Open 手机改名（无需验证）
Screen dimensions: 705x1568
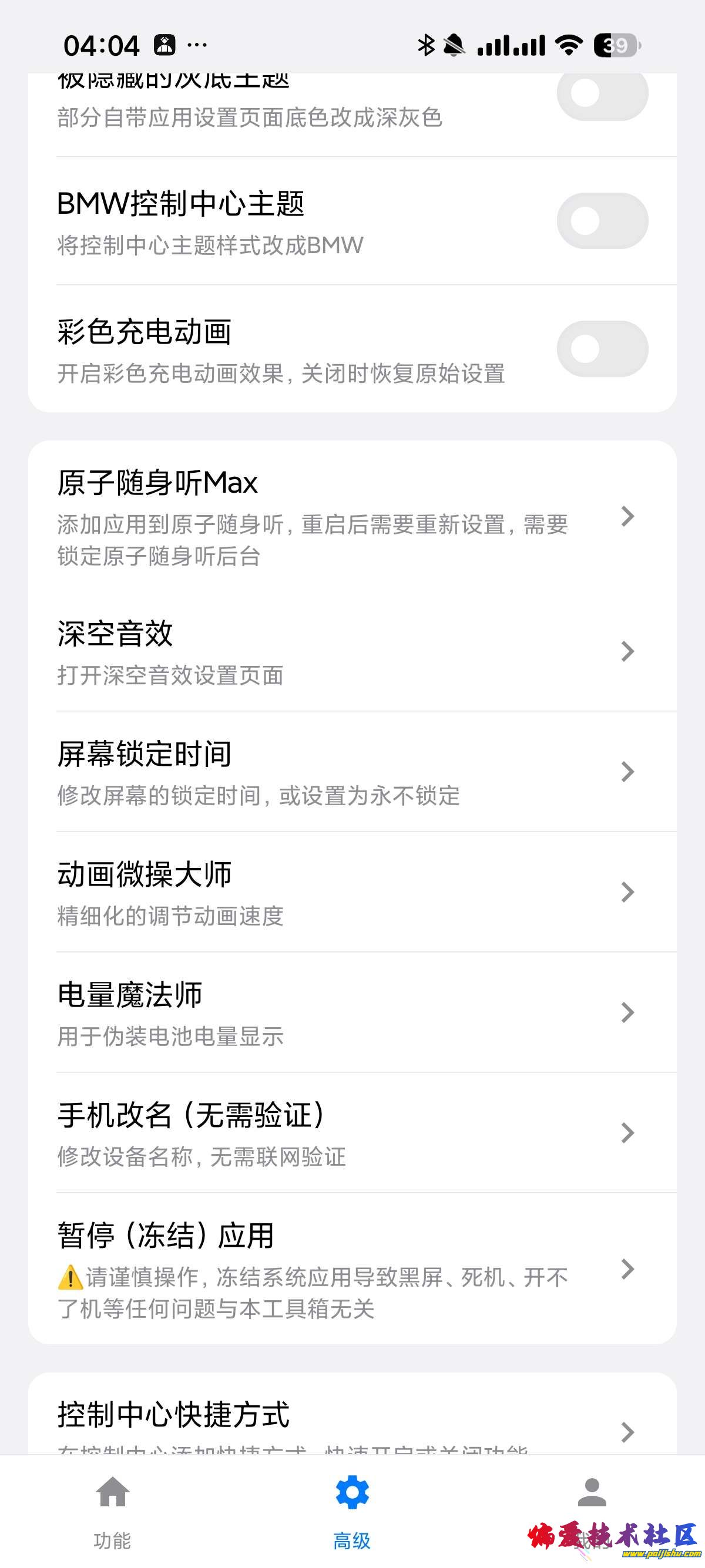352,1133
